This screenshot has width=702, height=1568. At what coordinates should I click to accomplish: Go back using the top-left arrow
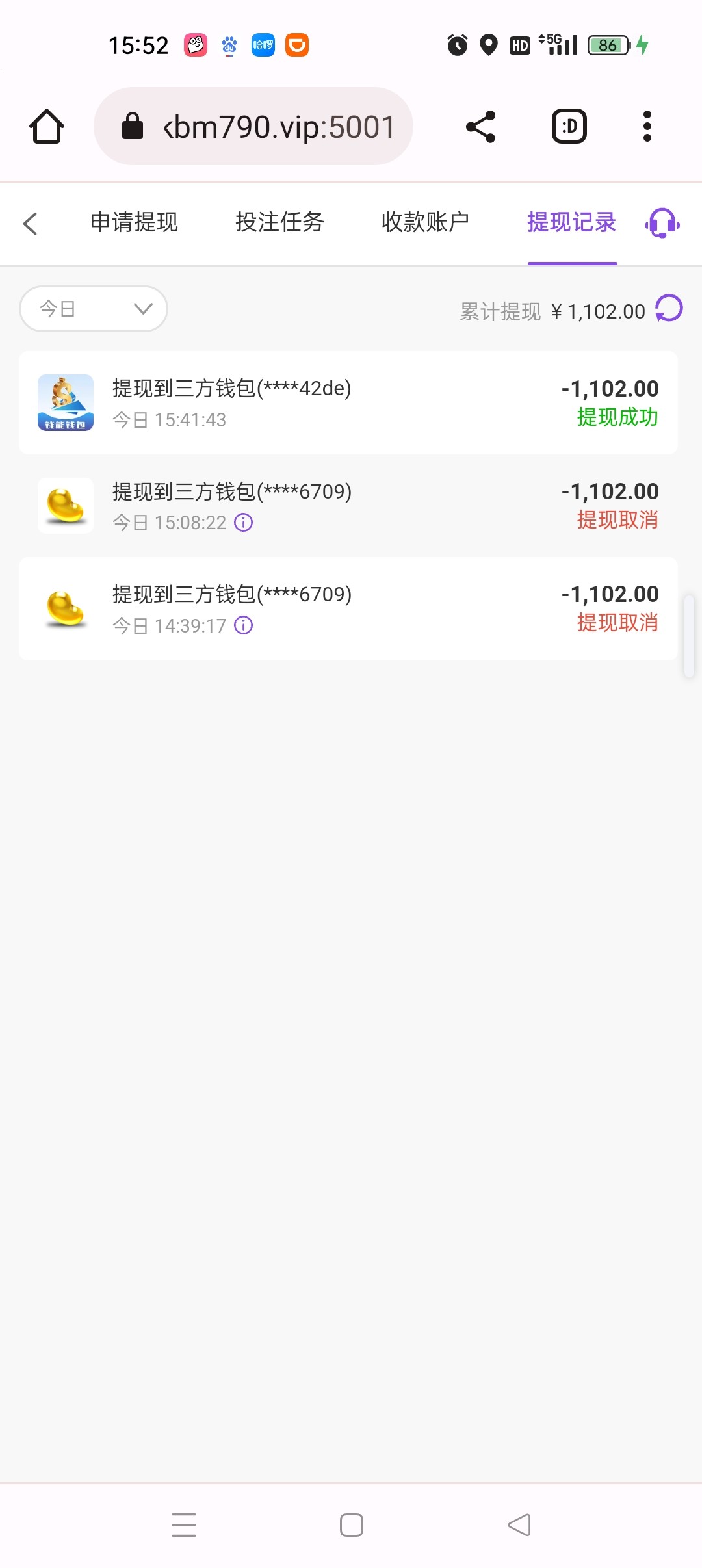point(30,223)
